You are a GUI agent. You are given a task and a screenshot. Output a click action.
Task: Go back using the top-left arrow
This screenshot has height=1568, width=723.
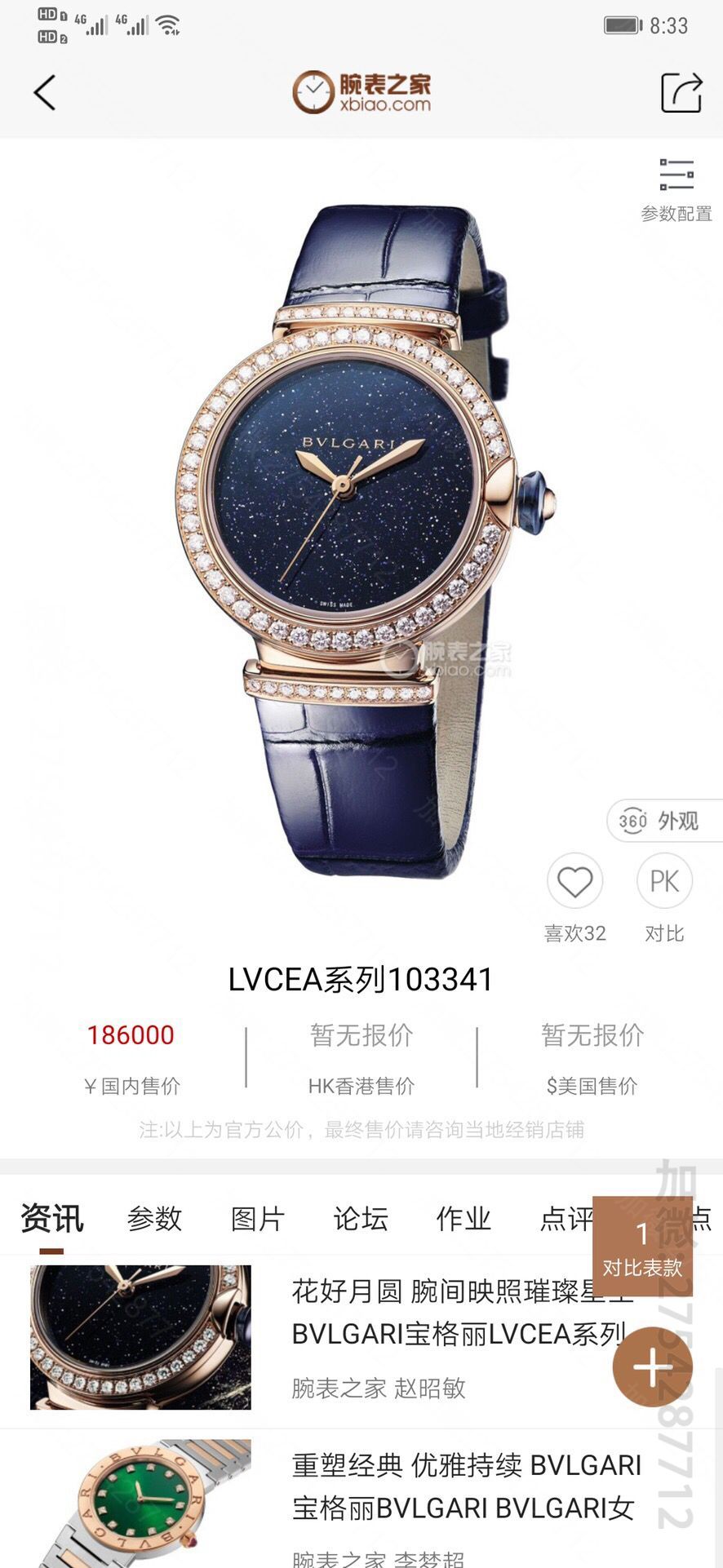[x=45, y=92]
